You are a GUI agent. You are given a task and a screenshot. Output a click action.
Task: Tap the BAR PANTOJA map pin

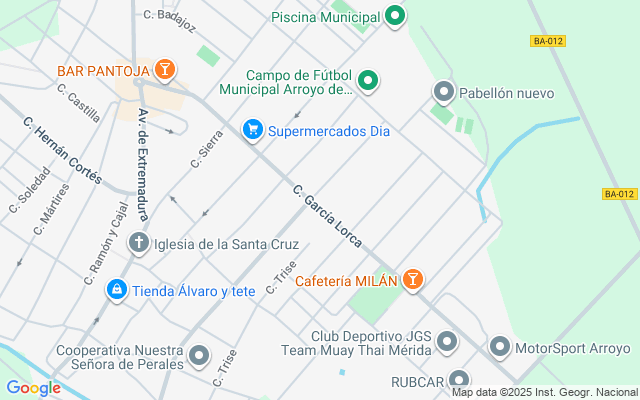[164, 70]
